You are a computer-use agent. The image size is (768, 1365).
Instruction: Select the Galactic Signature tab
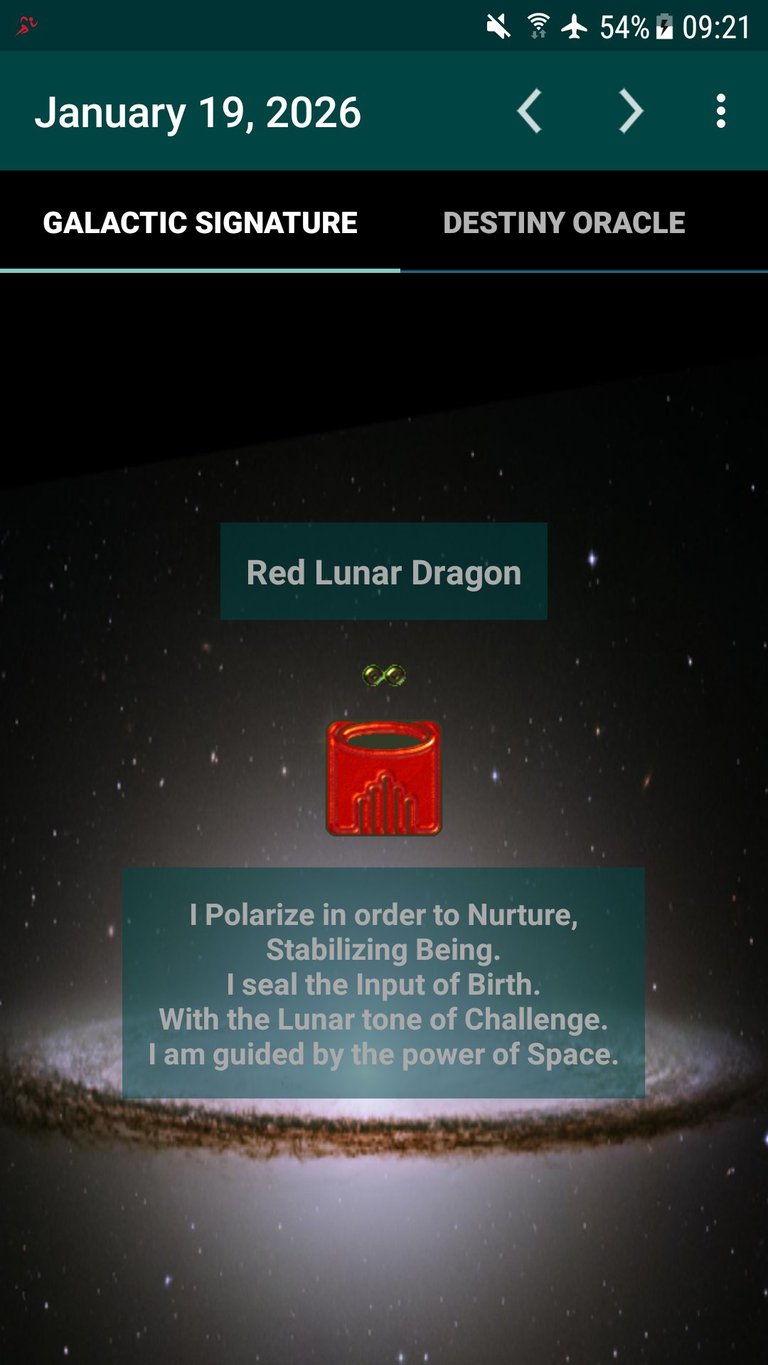(x=200, y=223)
